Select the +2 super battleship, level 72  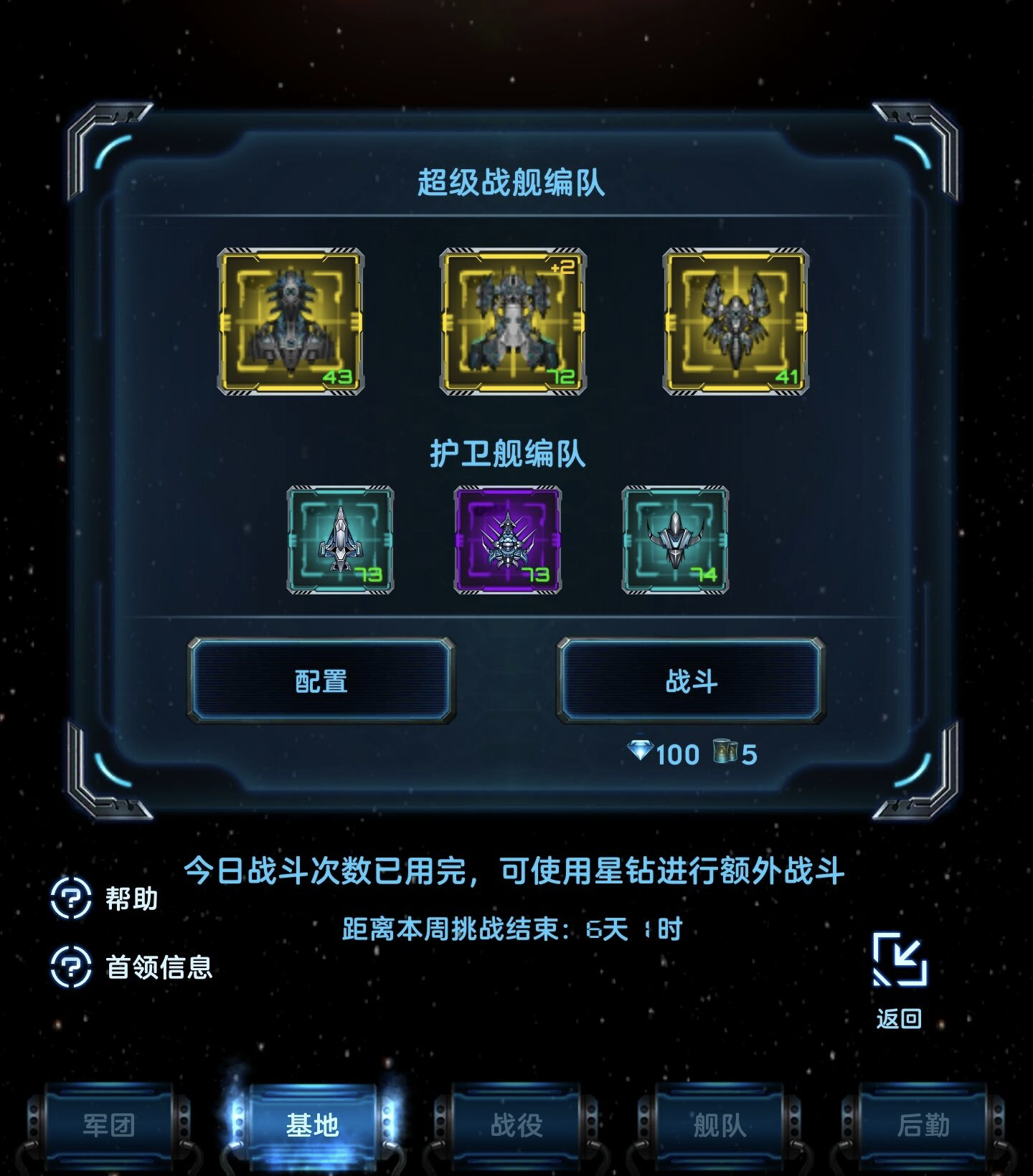[x=513, y=321]
